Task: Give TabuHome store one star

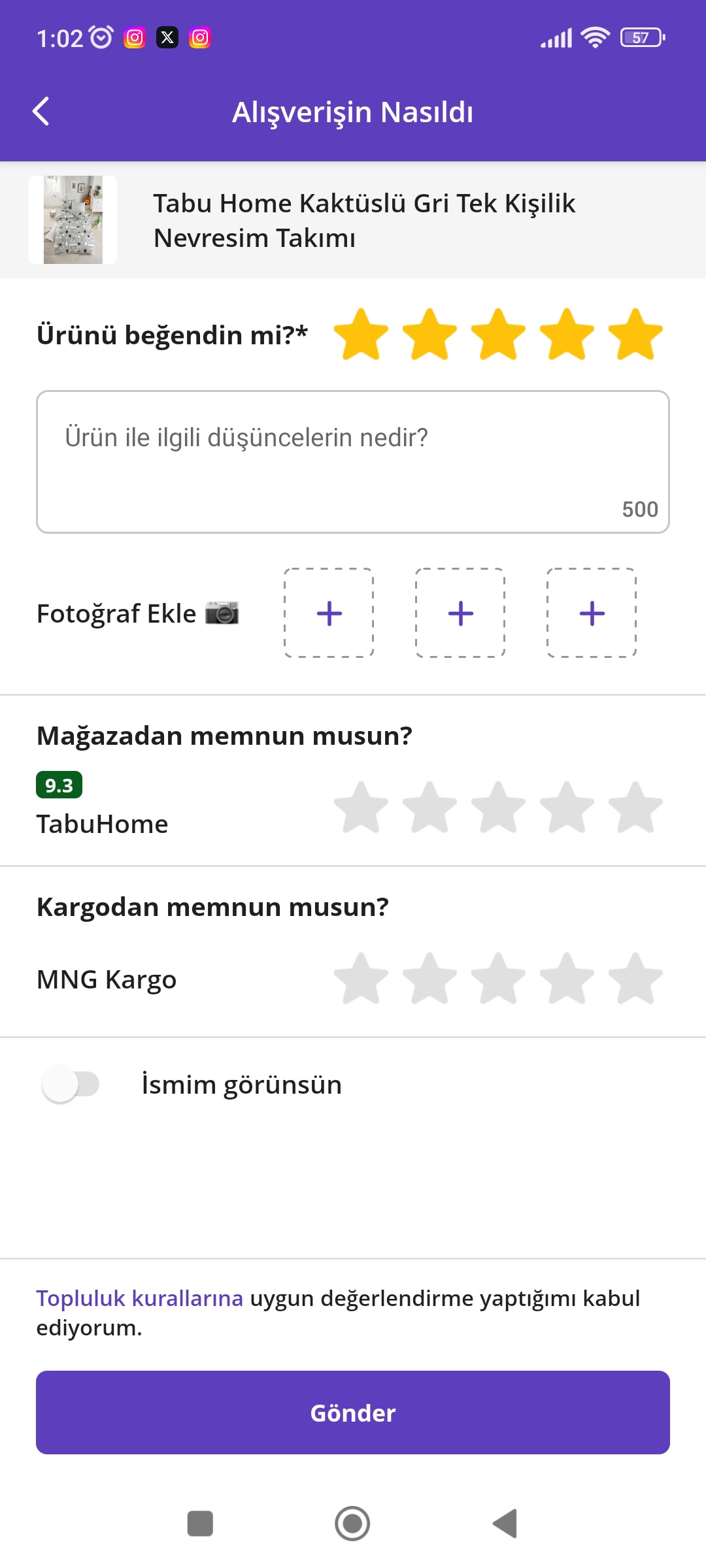Action: point(361,808)
